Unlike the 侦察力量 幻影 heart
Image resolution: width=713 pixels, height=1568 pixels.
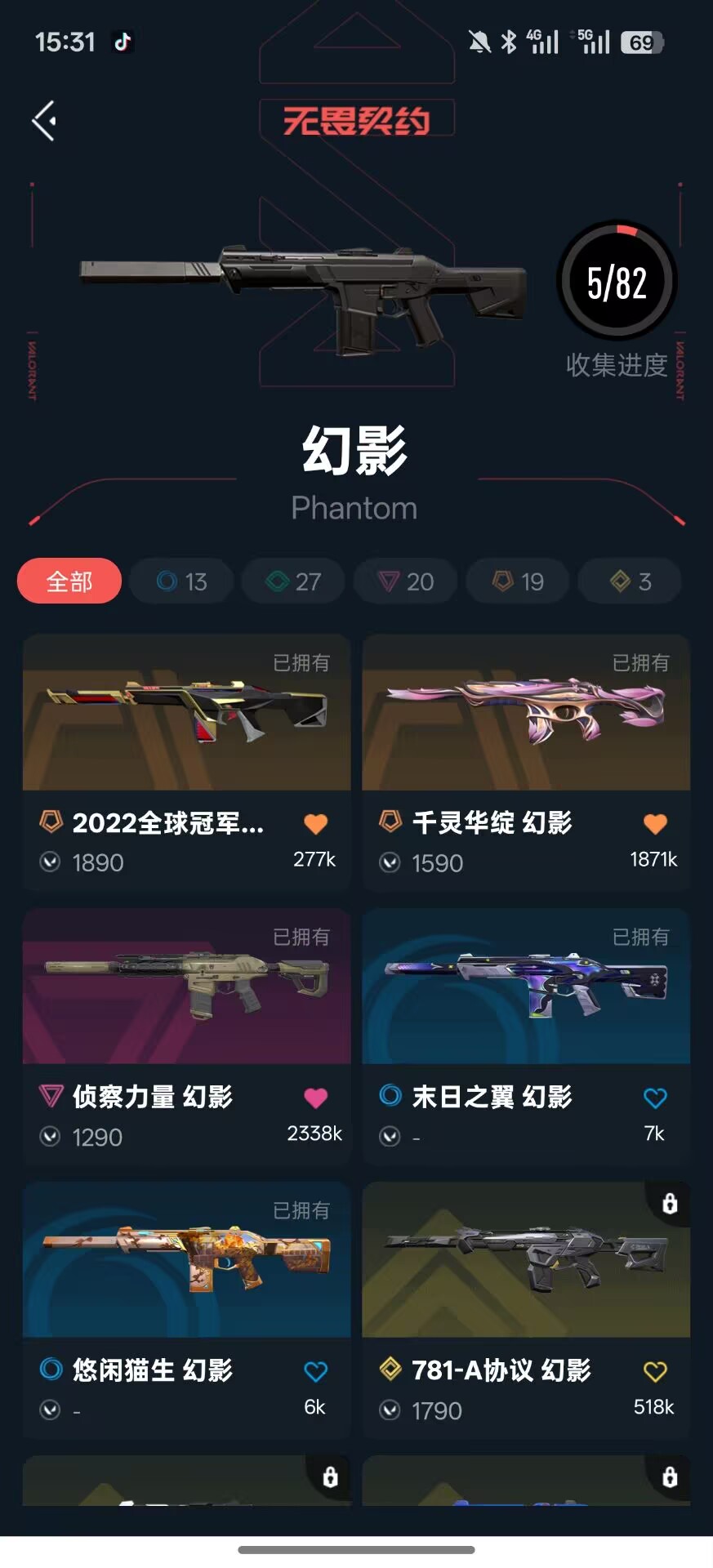[315, 1098]
